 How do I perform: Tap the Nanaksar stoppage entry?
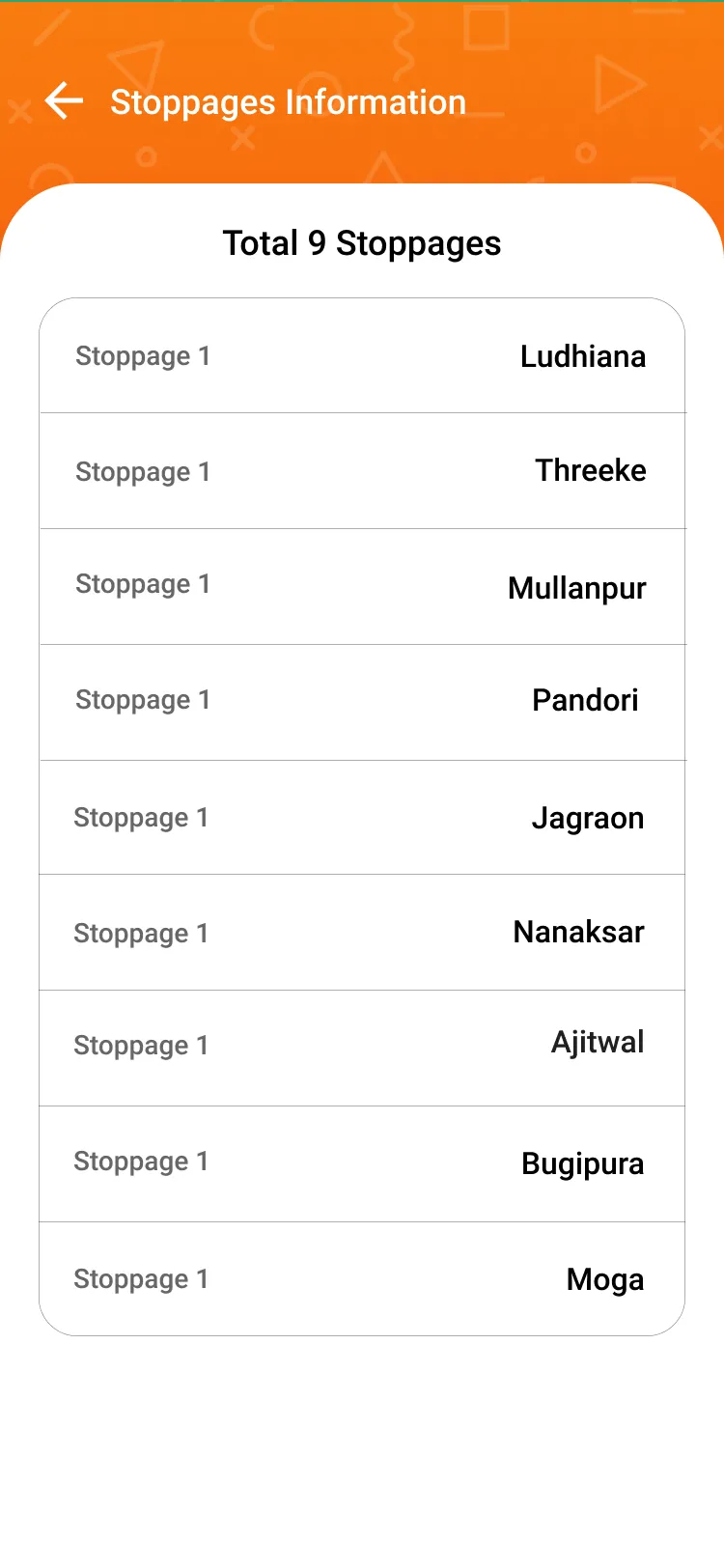(362, 933)
